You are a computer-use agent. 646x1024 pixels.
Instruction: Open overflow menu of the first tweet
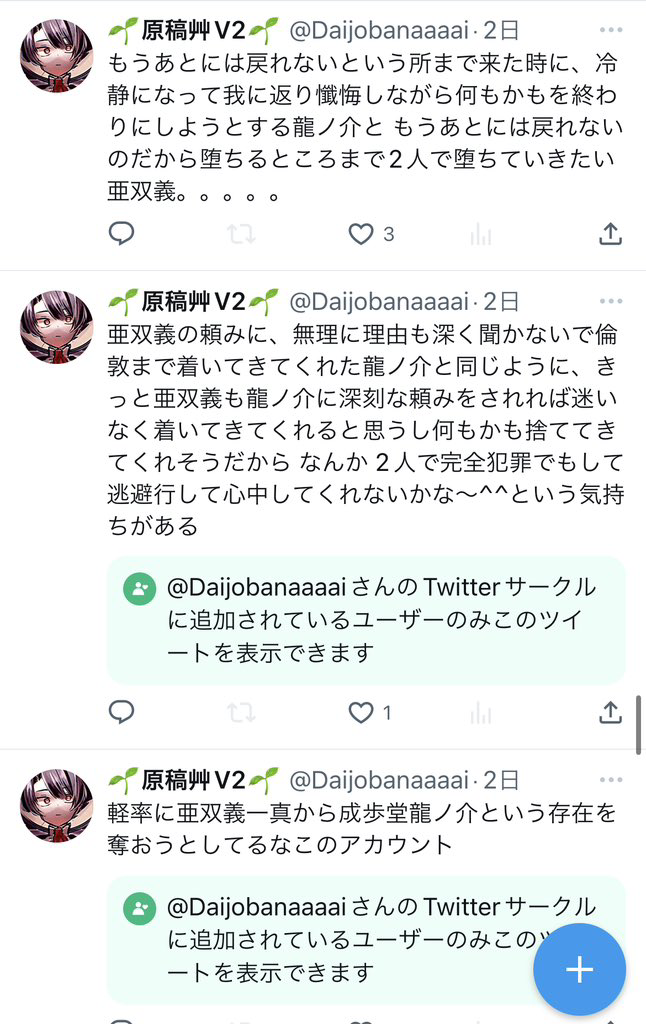[609, 30]
